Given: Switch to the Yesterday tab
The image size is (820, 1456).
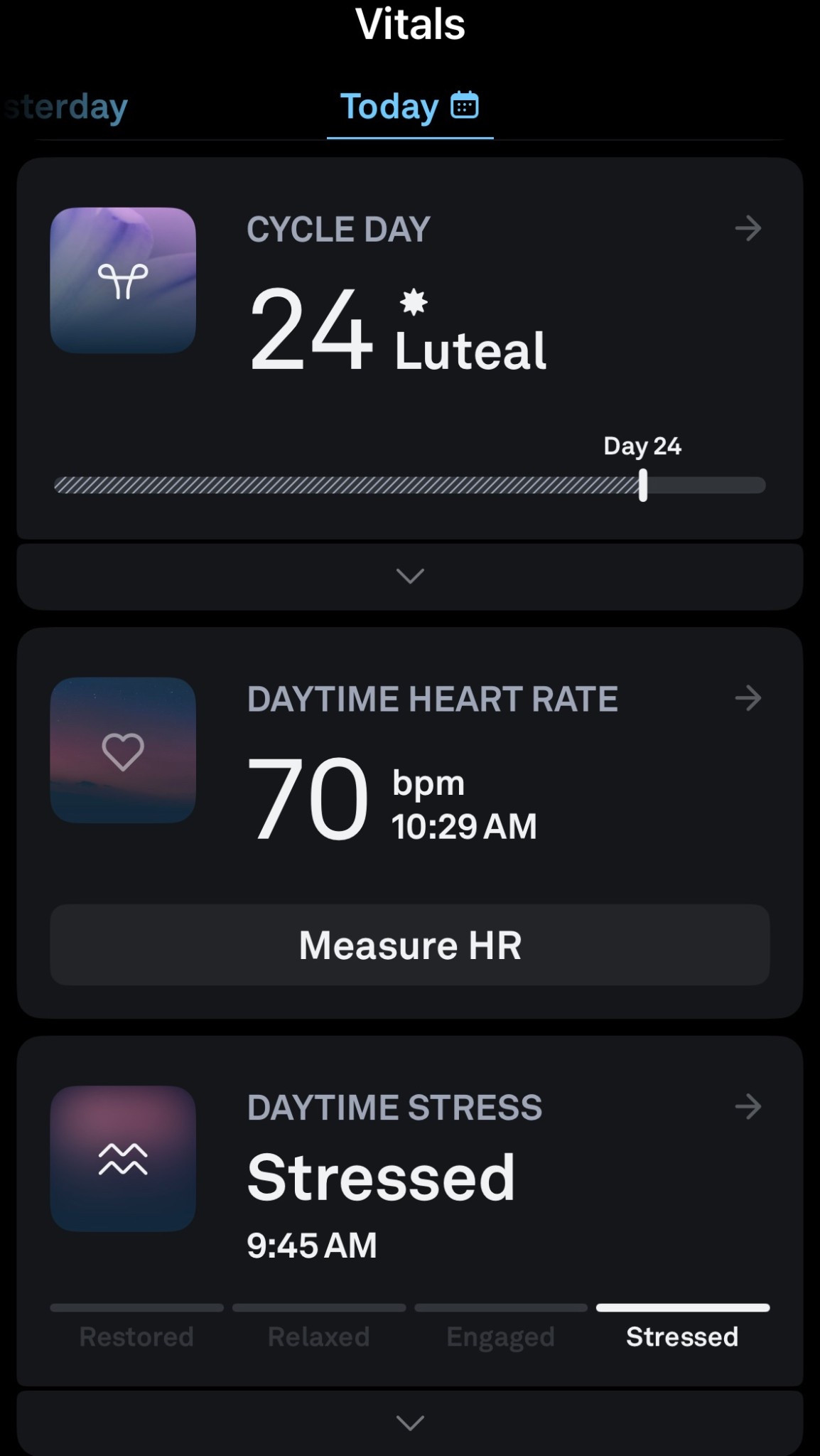Looking at the screenshot, I should (x=64, y=105).
